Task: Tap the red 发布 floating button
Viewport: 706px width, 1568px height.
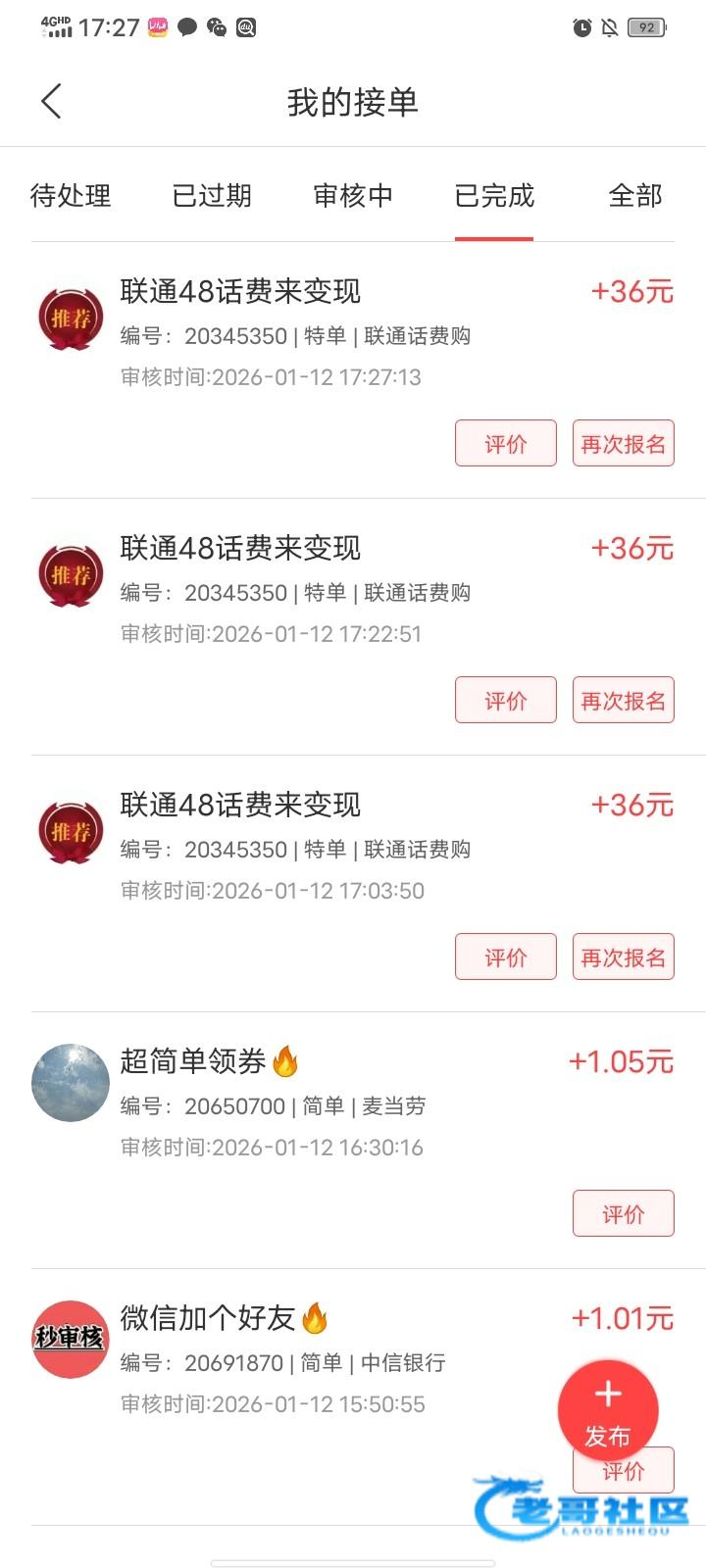Action: point(608,1410)
